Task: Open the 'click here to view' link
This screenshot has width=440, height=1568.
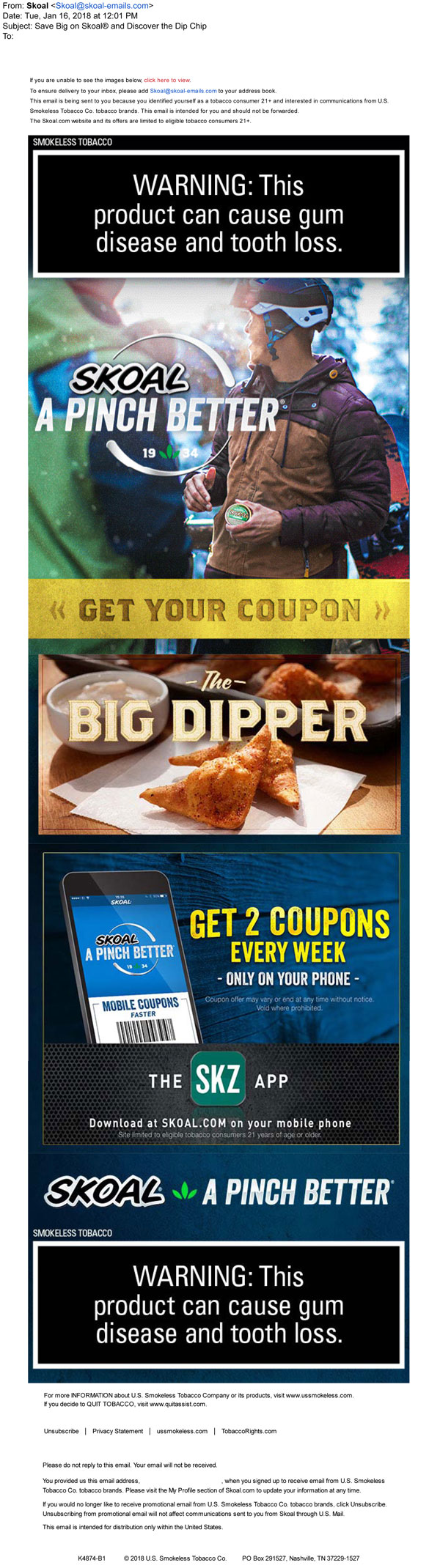Action: click(x=167, y=80)
